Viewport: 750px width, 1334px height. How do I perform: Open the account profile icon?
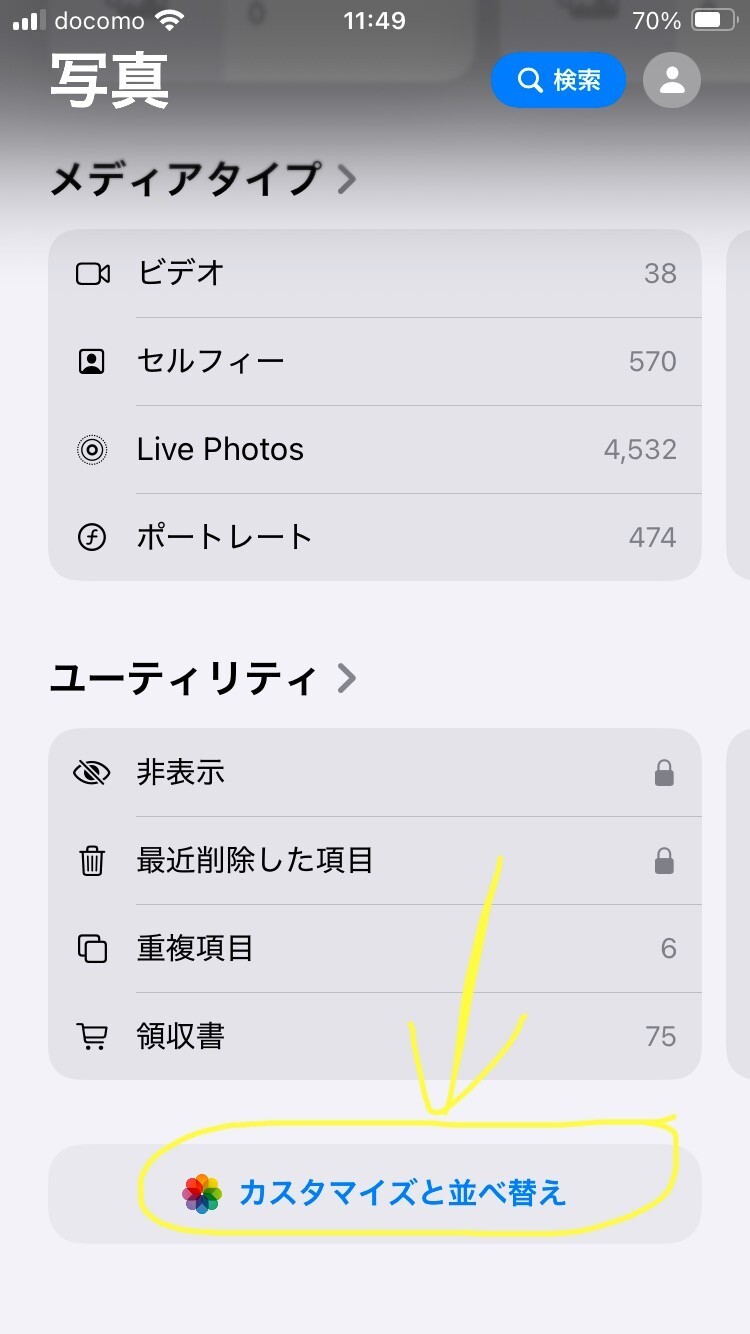click(672, 80)
